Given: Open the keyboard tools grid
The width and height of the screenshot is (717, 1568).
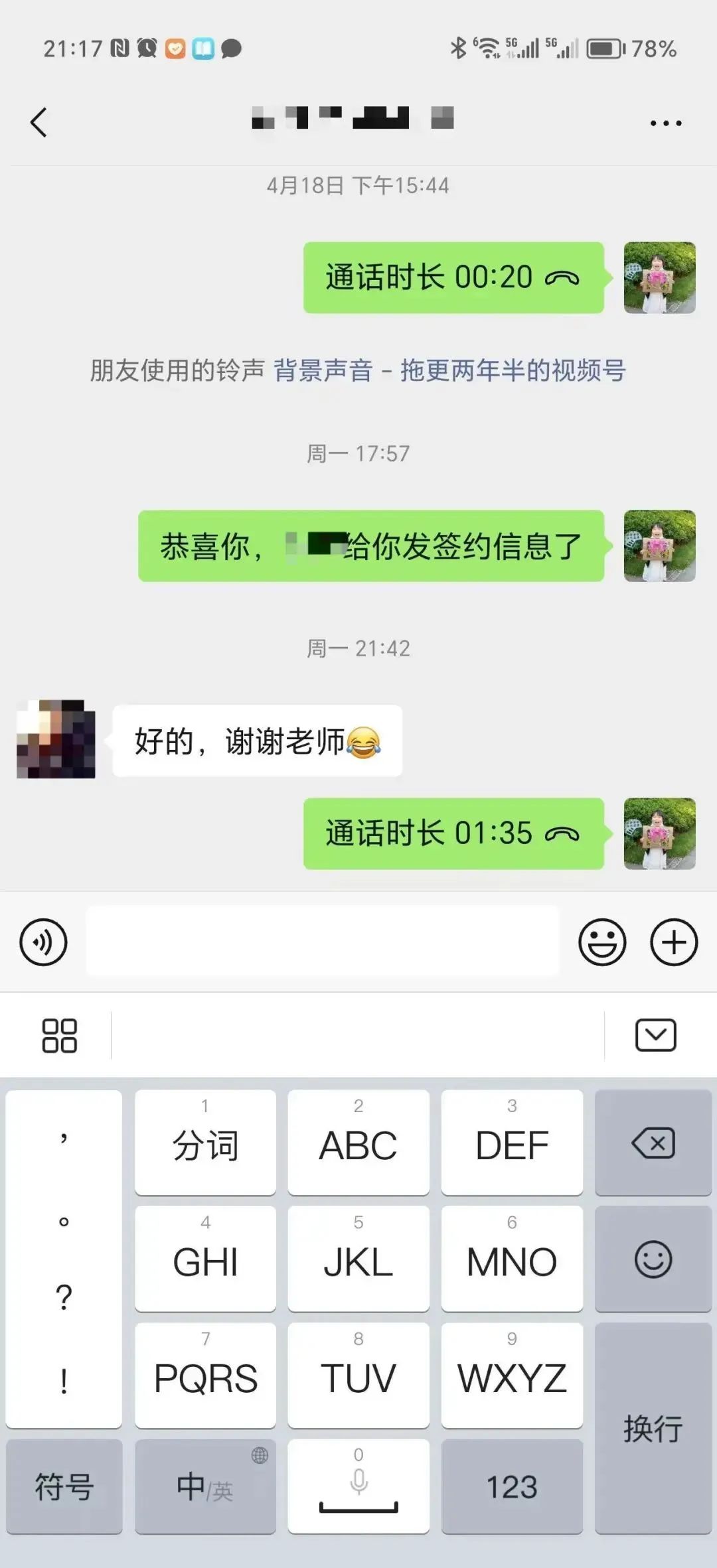Looking at the screenshot, I should point(59,1035).
